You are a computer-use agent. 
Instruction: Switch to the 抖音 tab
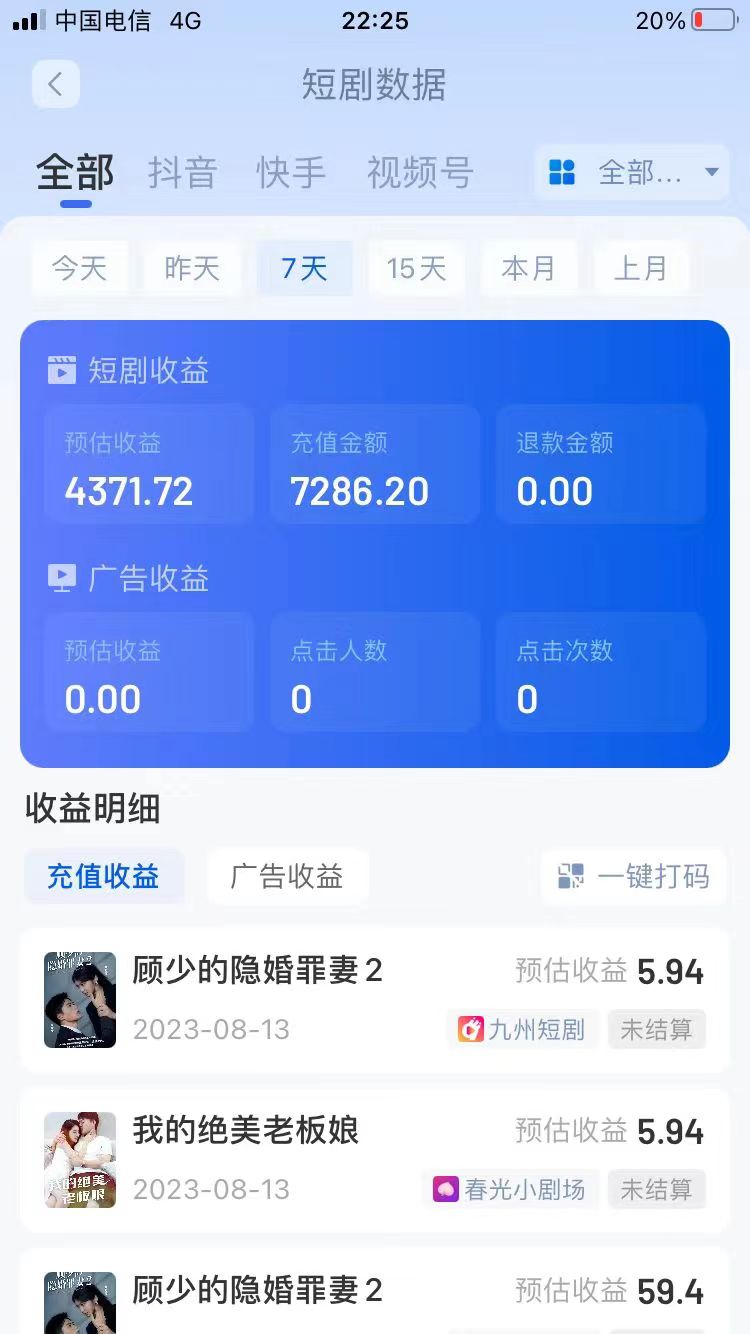(x=182, y=172)
